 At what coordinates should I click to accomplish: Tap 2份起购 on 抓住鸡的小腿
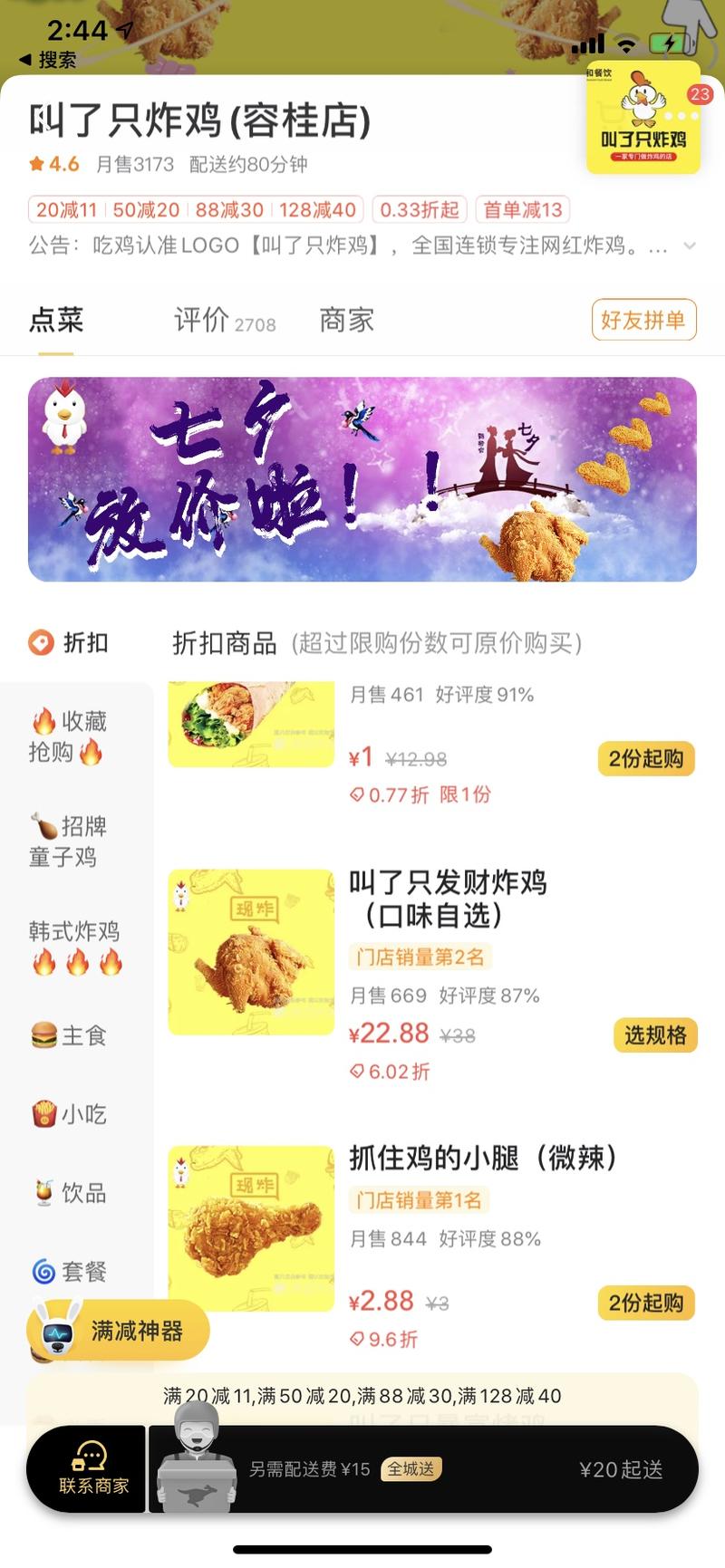[645, 1301]
